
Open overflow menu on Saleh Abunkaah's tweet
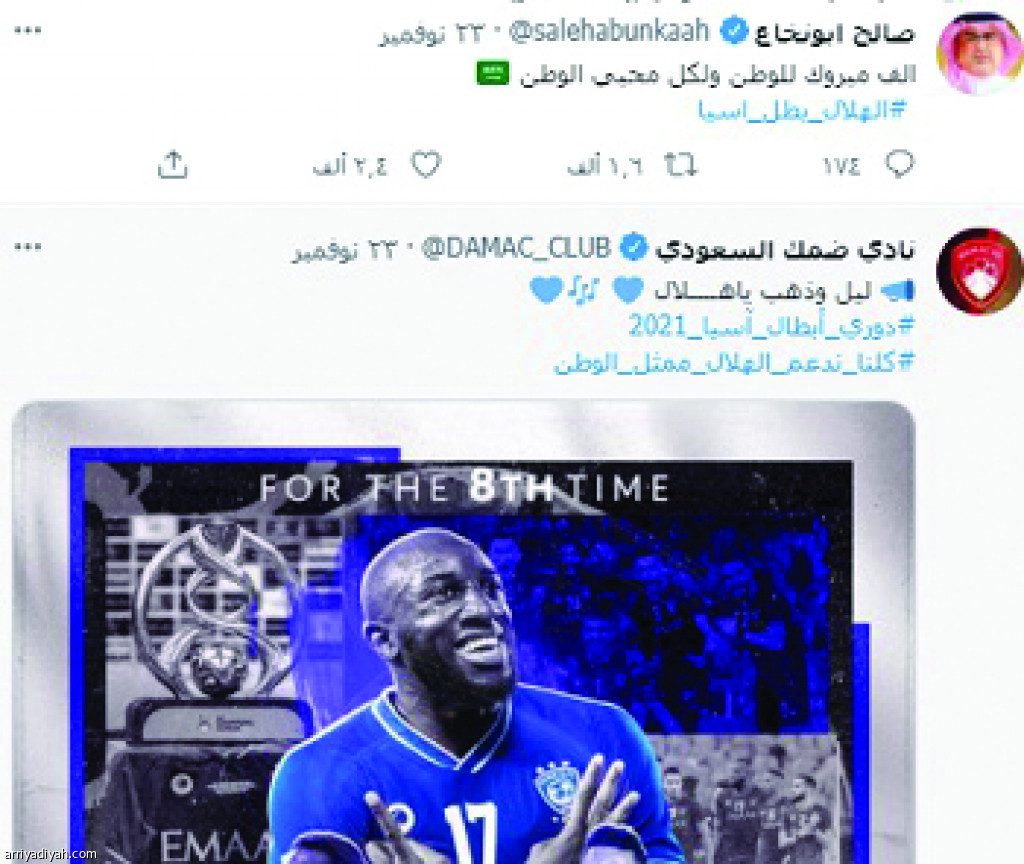click(x=29, y=30)
